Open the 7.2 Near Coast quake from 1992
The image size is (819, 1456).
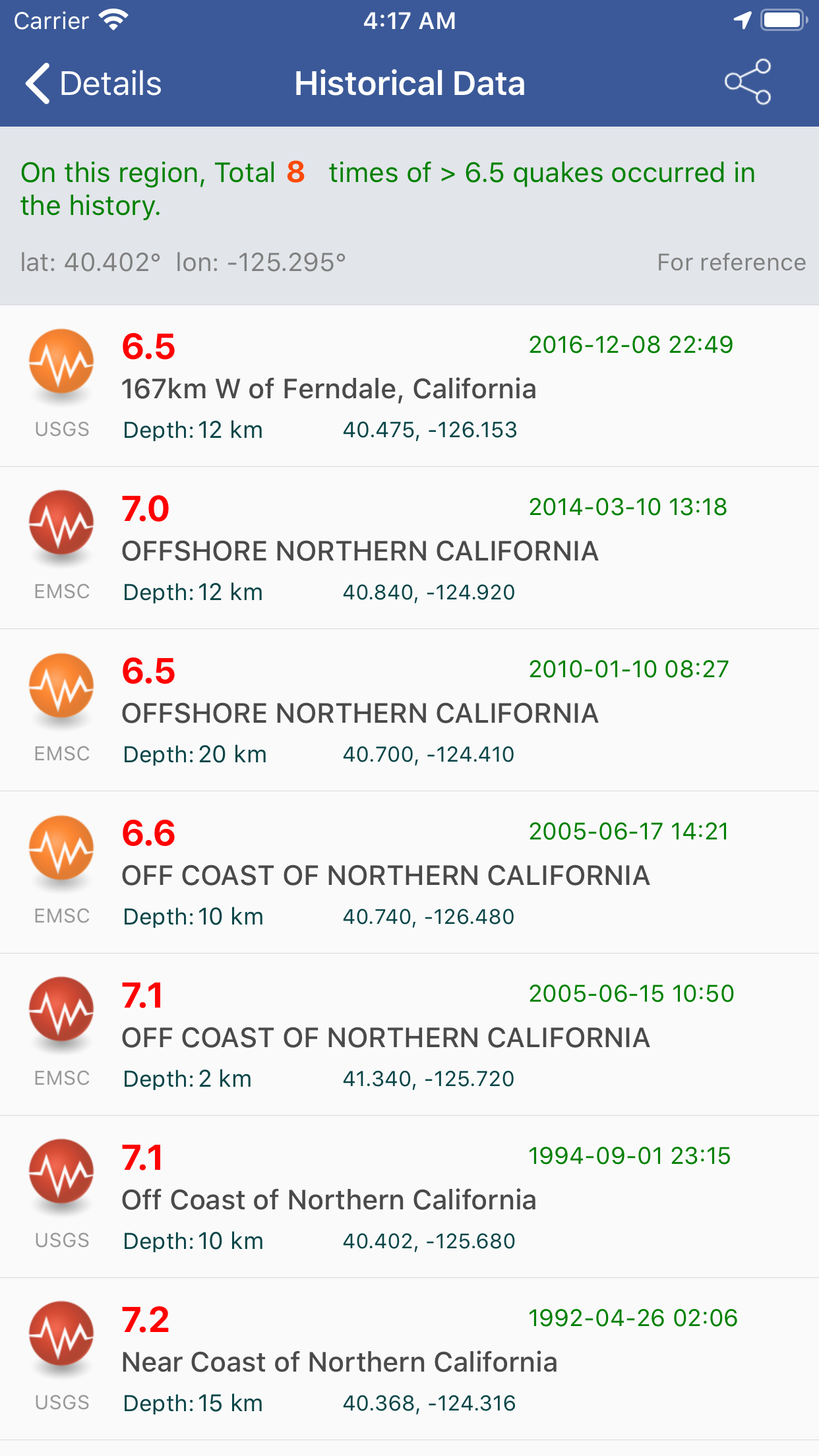click(409, 1359)
